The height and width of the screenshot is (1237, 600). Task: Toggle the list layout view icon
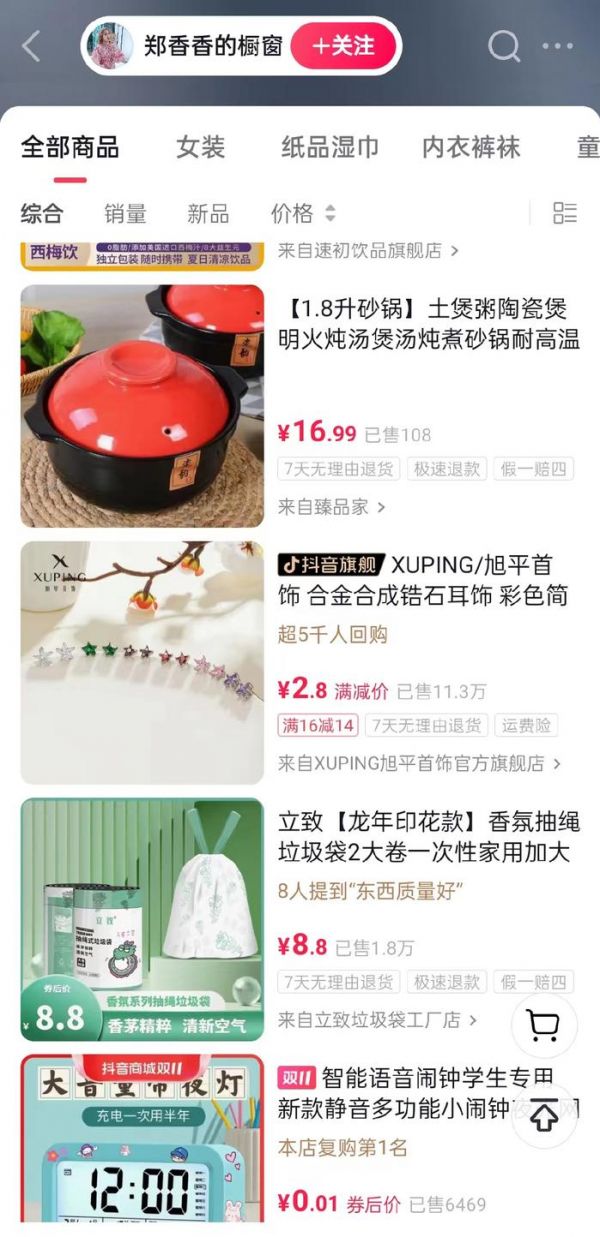click(565, 213)
